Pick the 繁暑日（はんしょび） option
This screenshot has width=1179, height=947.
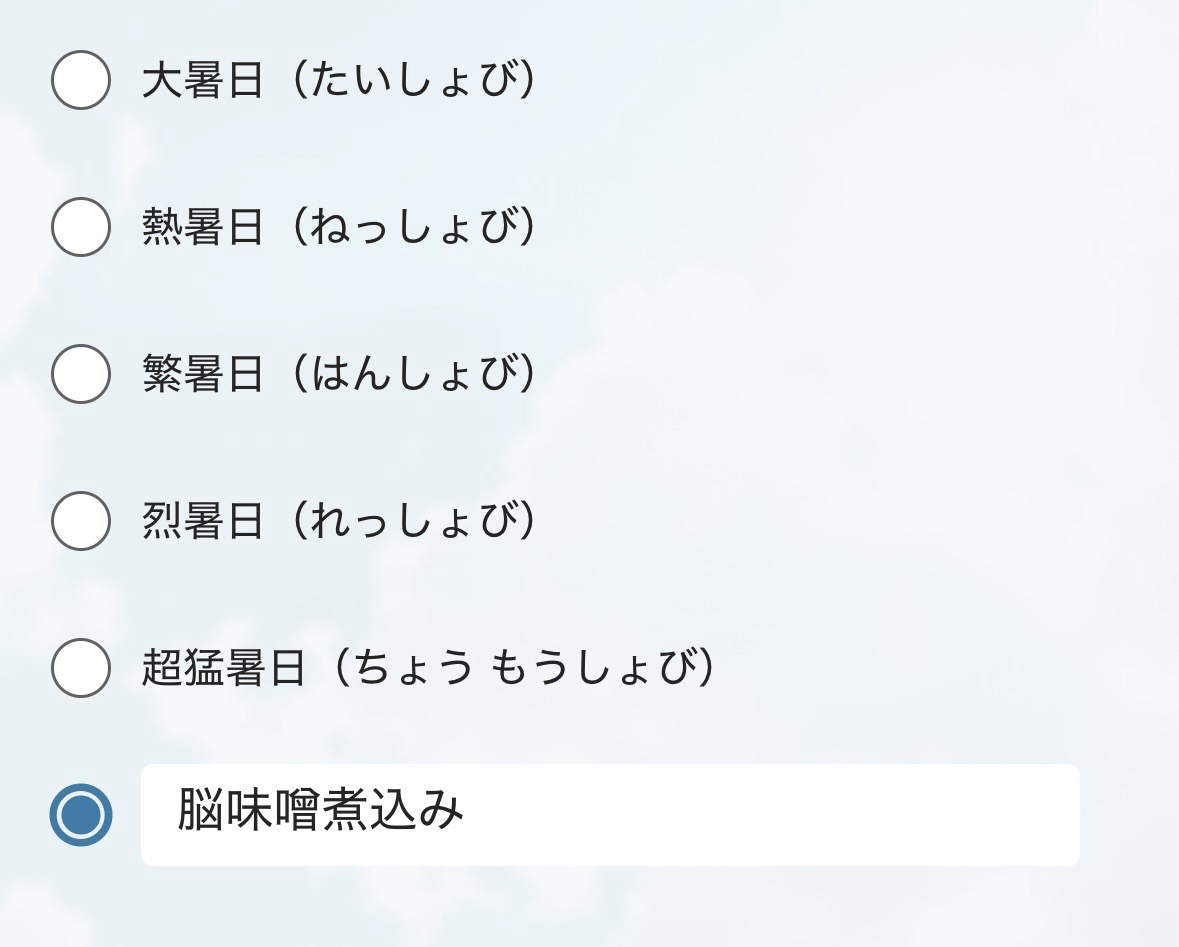coord(81,374)
